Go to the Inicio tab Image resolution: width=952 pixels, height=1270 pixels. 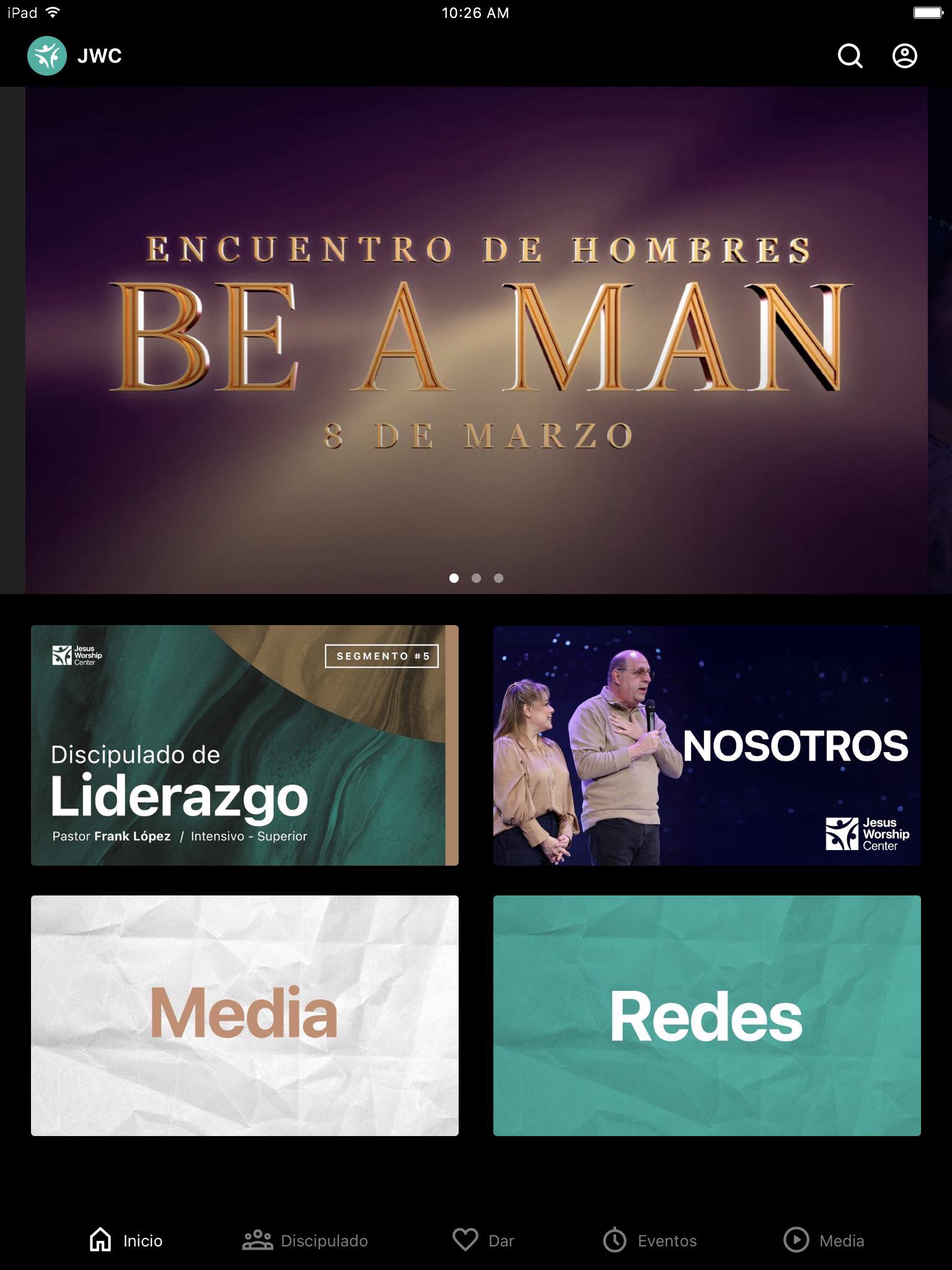(x=126, y=1240)
